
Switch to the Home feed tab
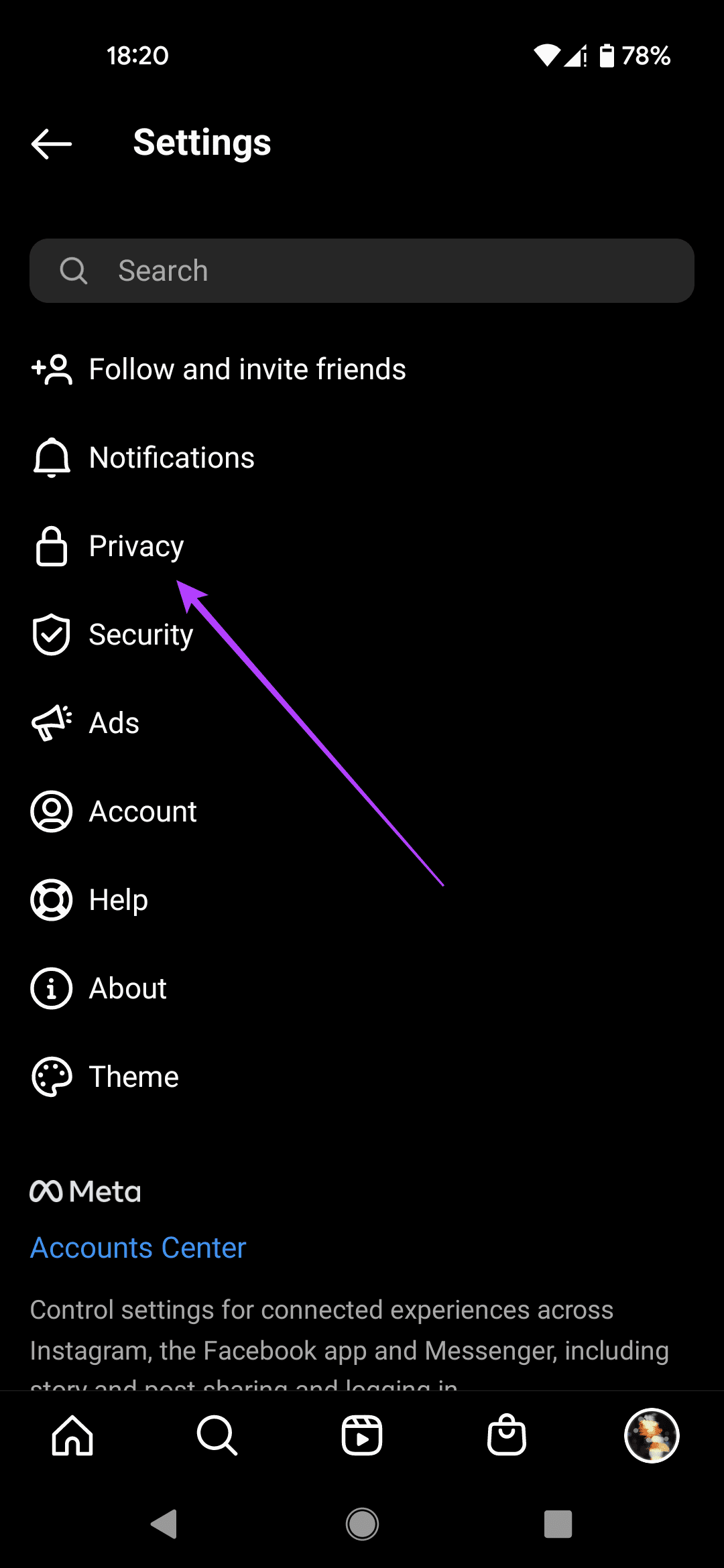click(72, 1435)
